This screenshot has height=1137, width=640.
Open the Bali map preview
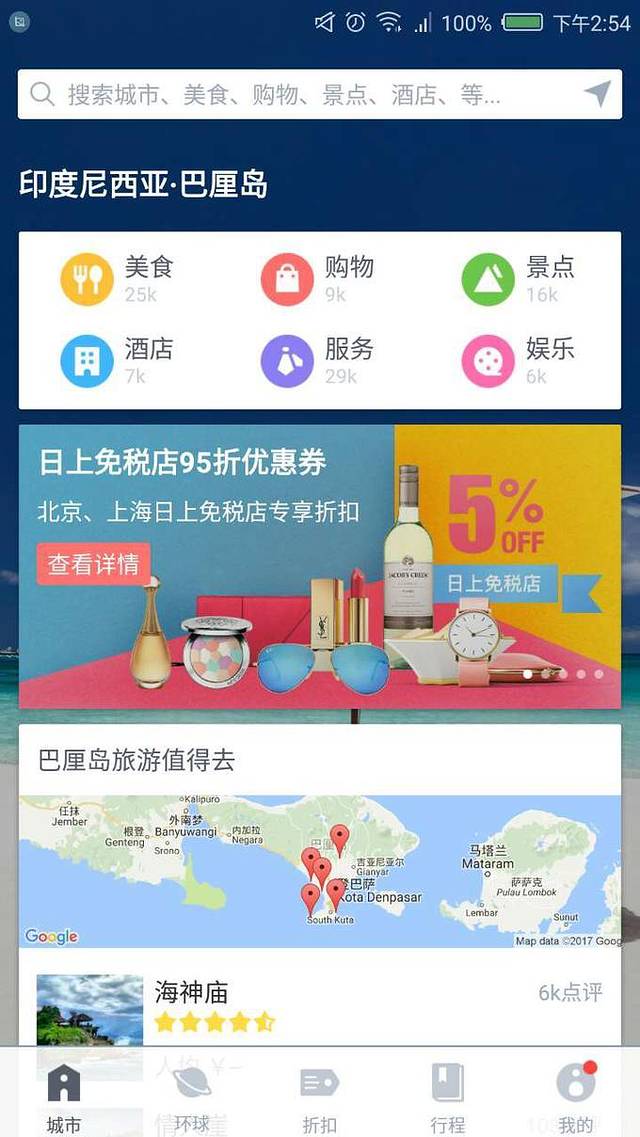coord(320,871)
